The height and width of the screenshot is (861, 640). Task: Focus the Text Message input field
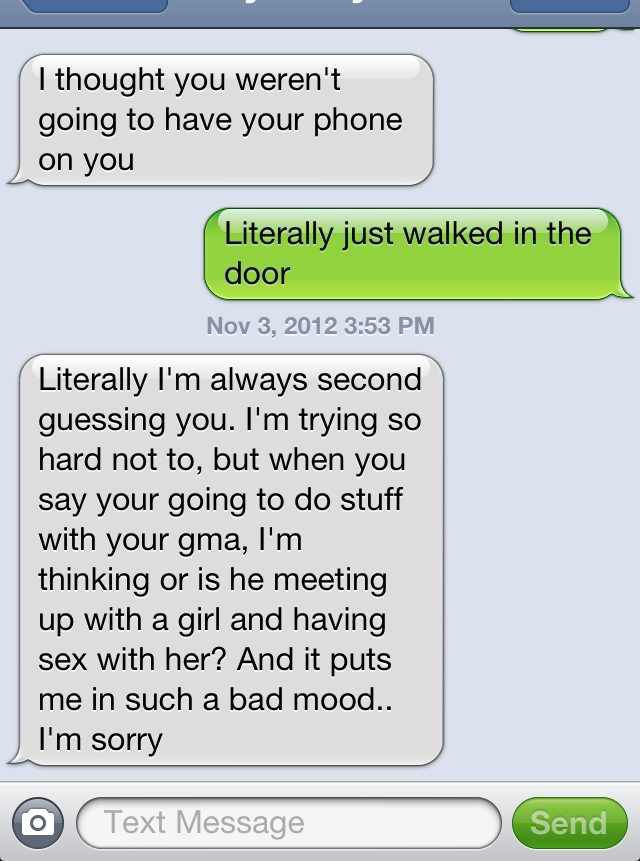pyautogui.click(x=288, y=822)
